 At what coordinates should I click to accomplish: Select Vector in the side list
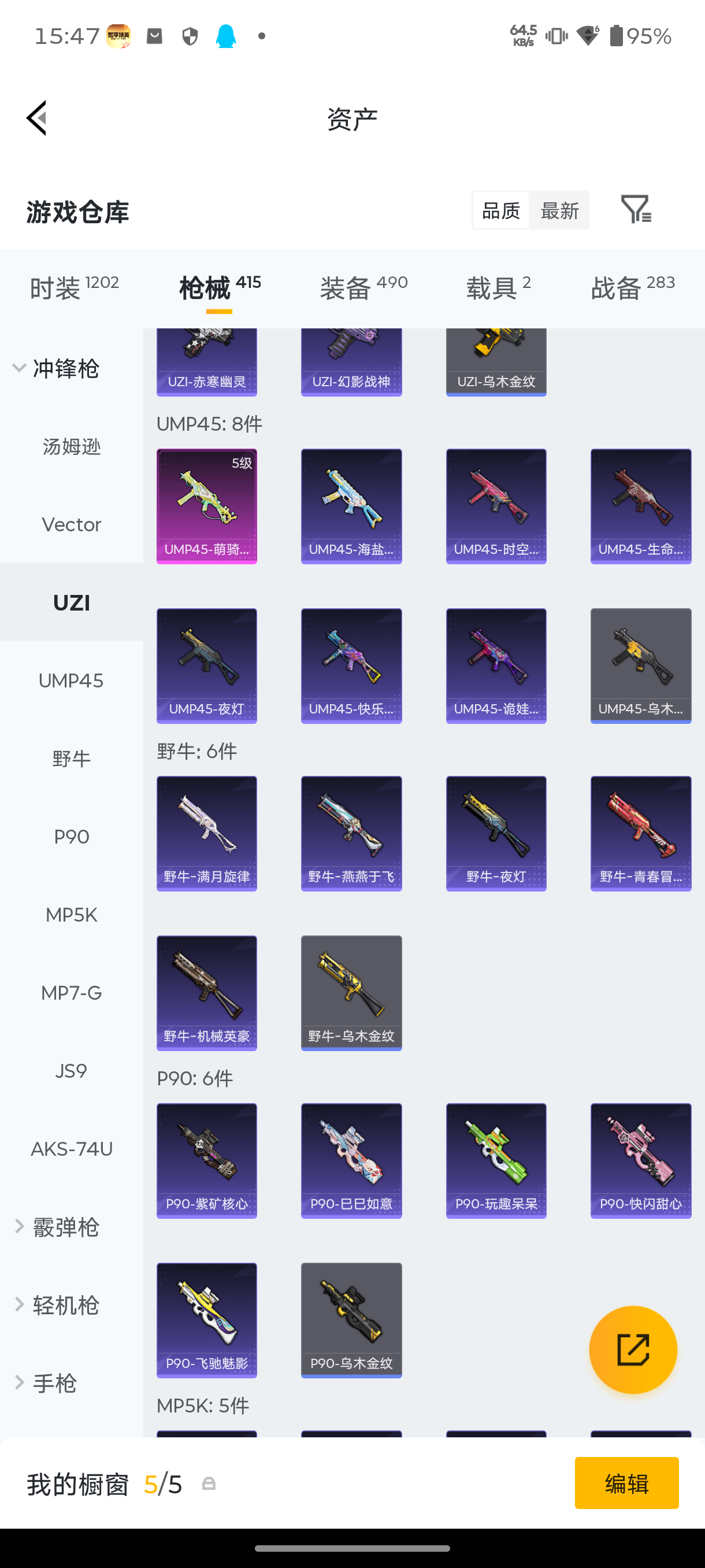click(x=72, y=524)
